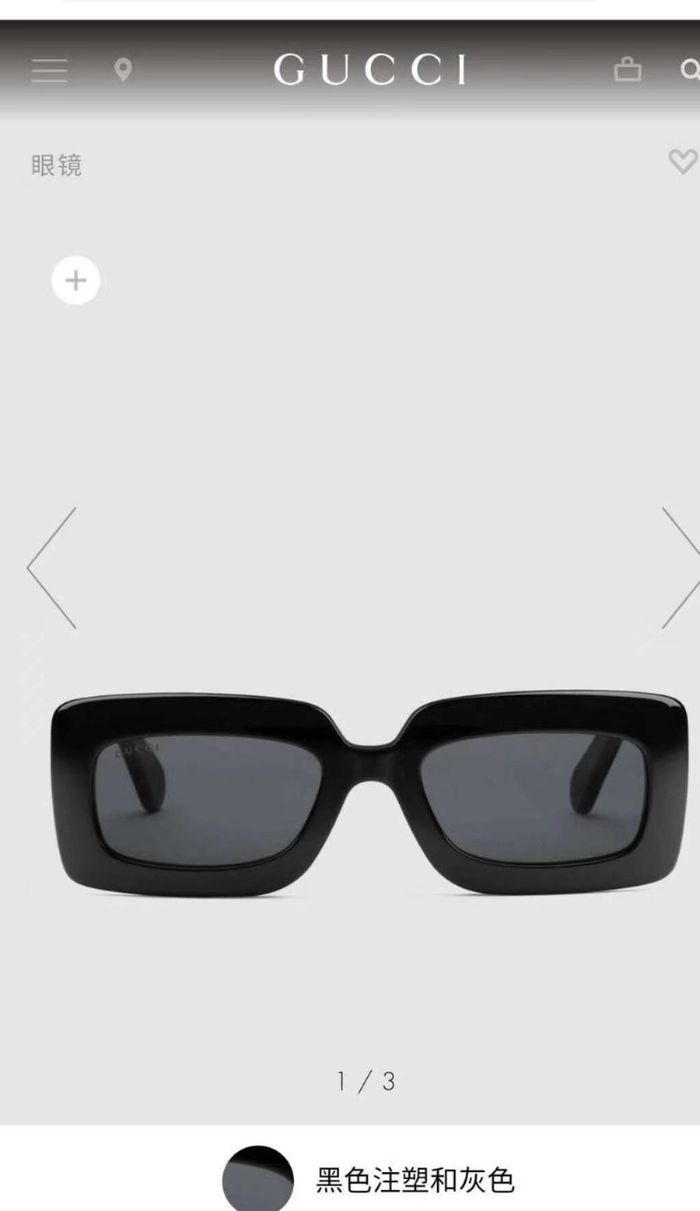Open the store locator pin
The image size is (700, 1211).
(x=123, y=70)
